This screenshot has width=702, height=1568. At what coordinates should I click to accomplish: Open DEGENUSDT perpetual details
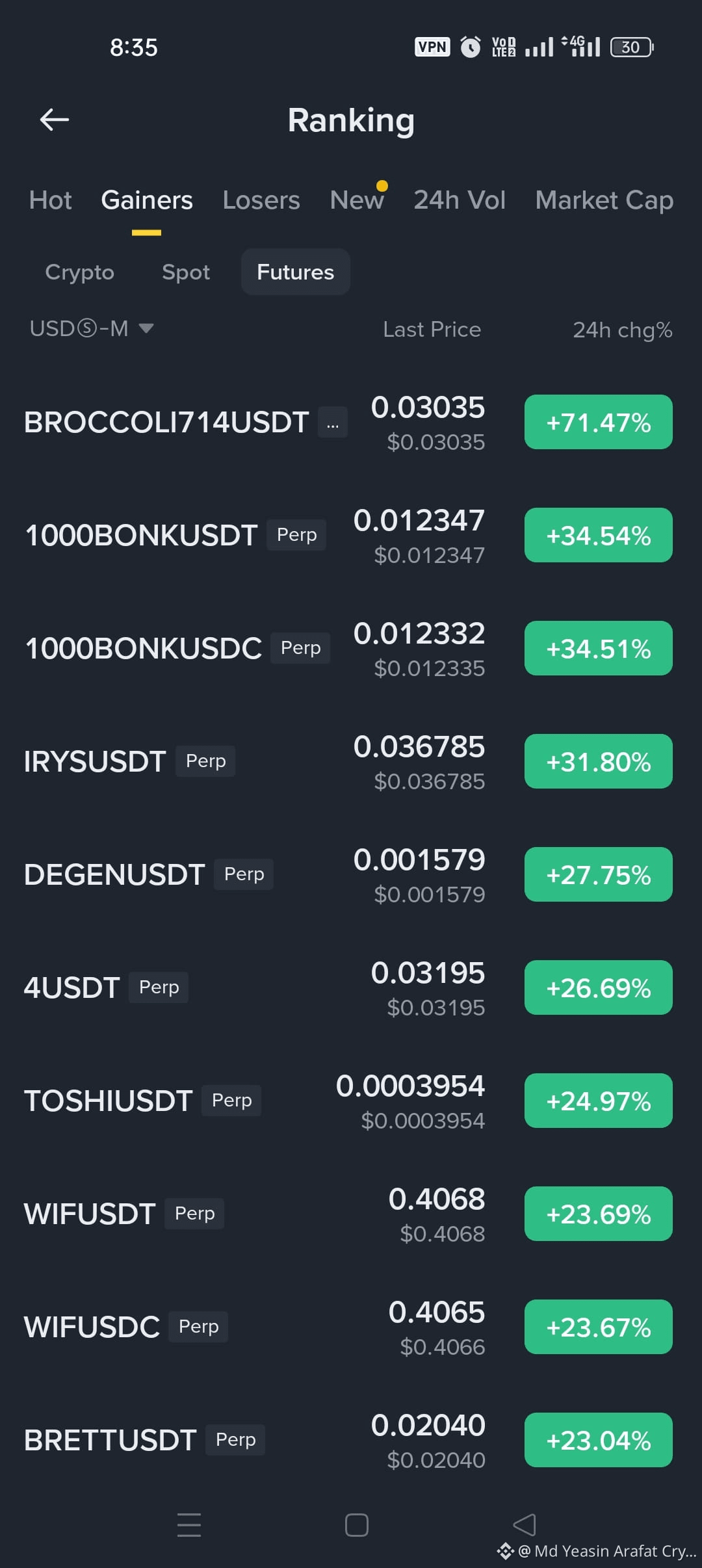point(351,875)
